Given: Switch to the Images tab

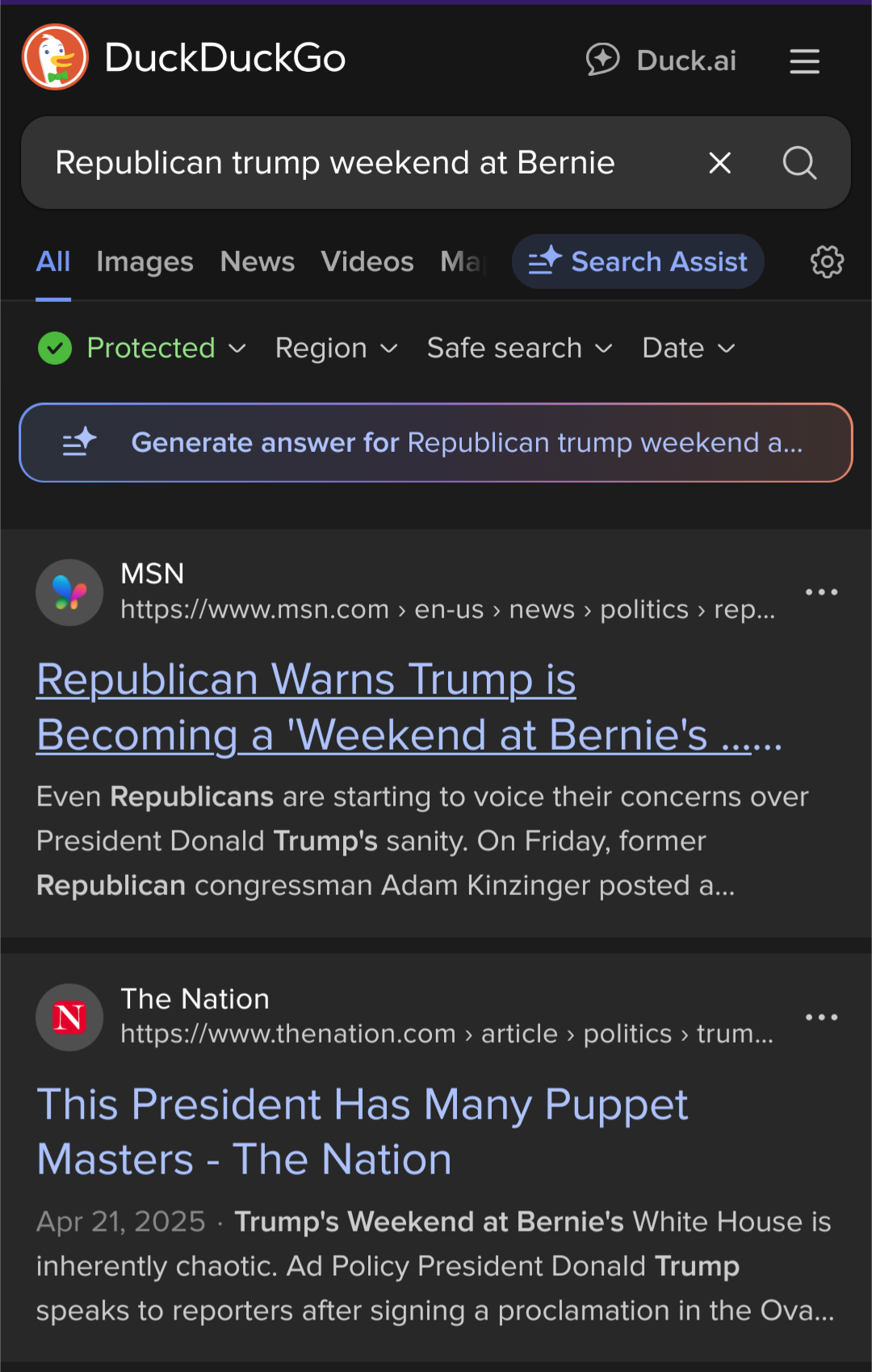Looking at the screenshot, I should point(145,261).
